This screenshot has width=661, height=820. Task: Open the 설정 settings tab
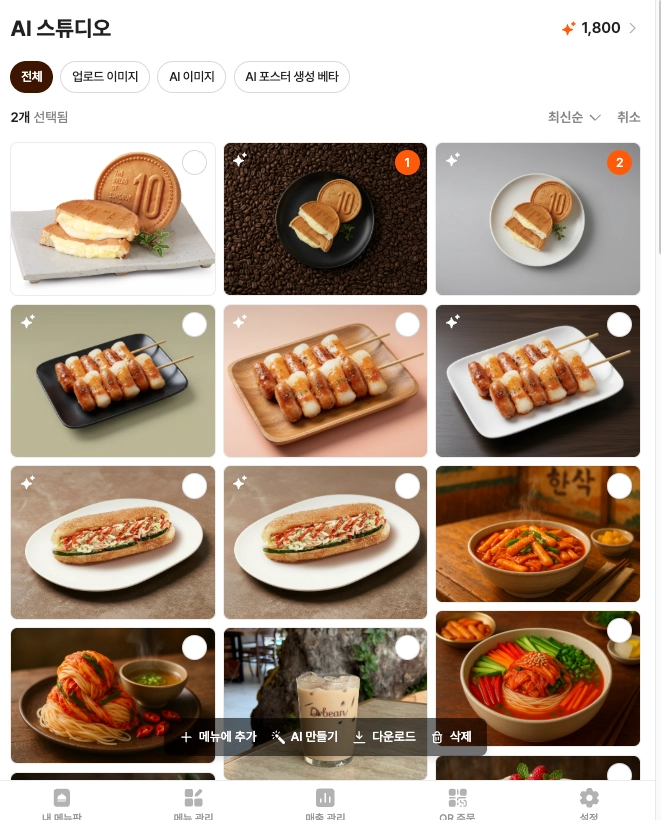tap(589, 804)
